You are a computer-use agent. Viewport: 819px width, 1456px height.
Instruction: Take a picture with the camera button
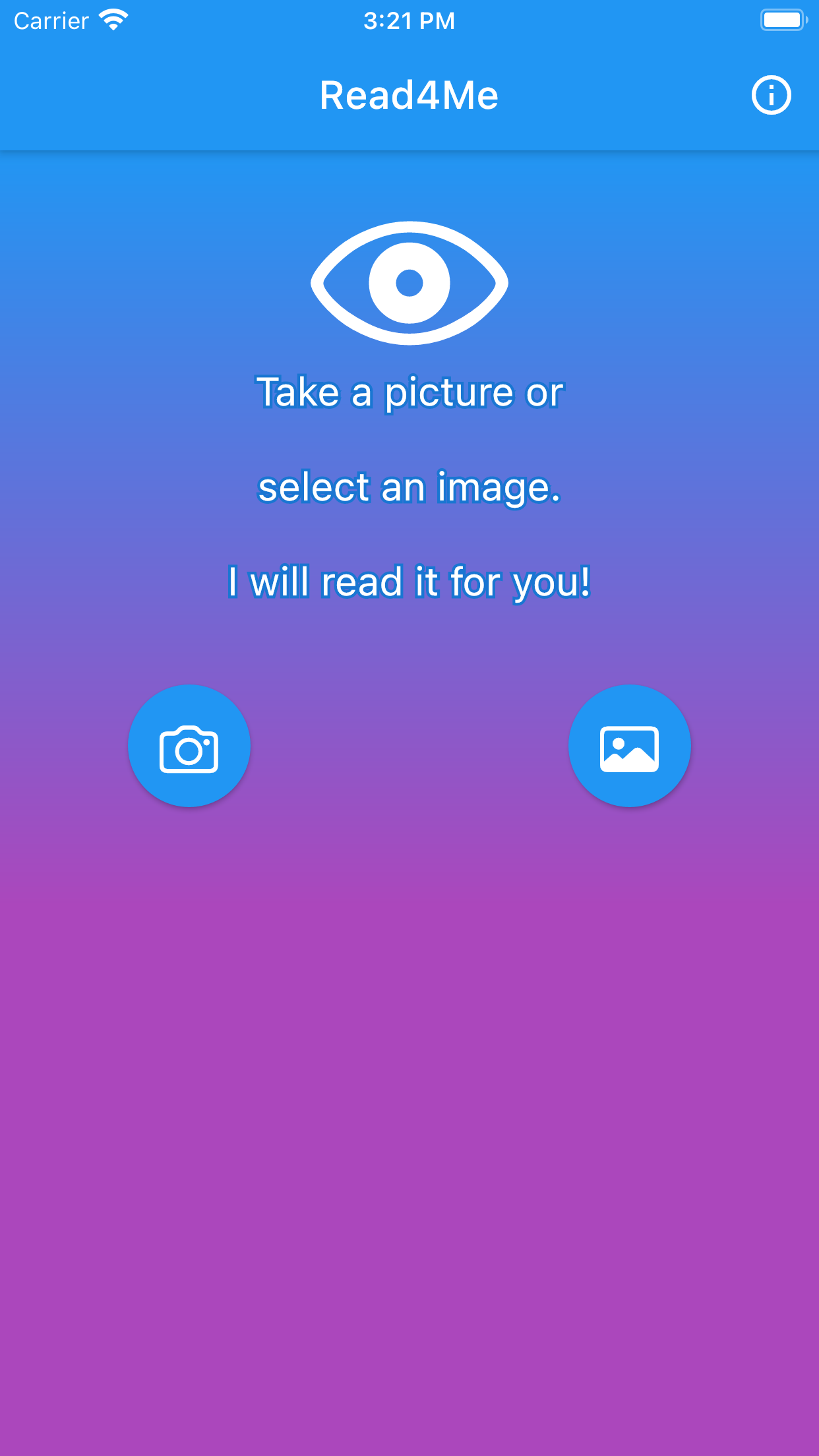[x=189, y=746]
